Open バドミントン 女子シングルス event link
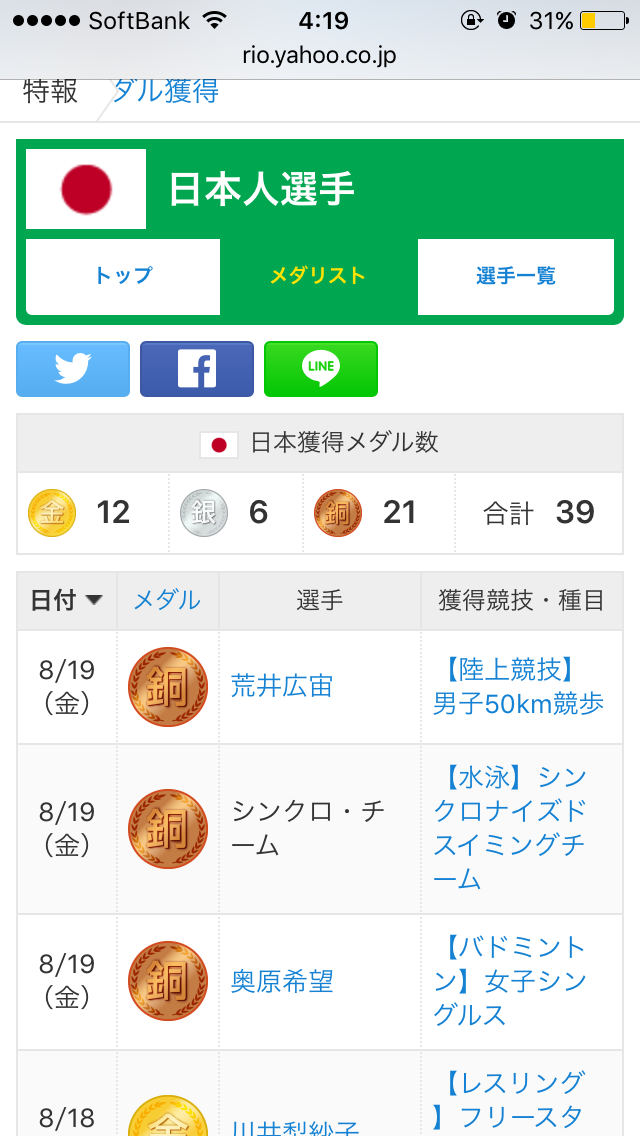The image size is (640, 1136). click(512, 981)
